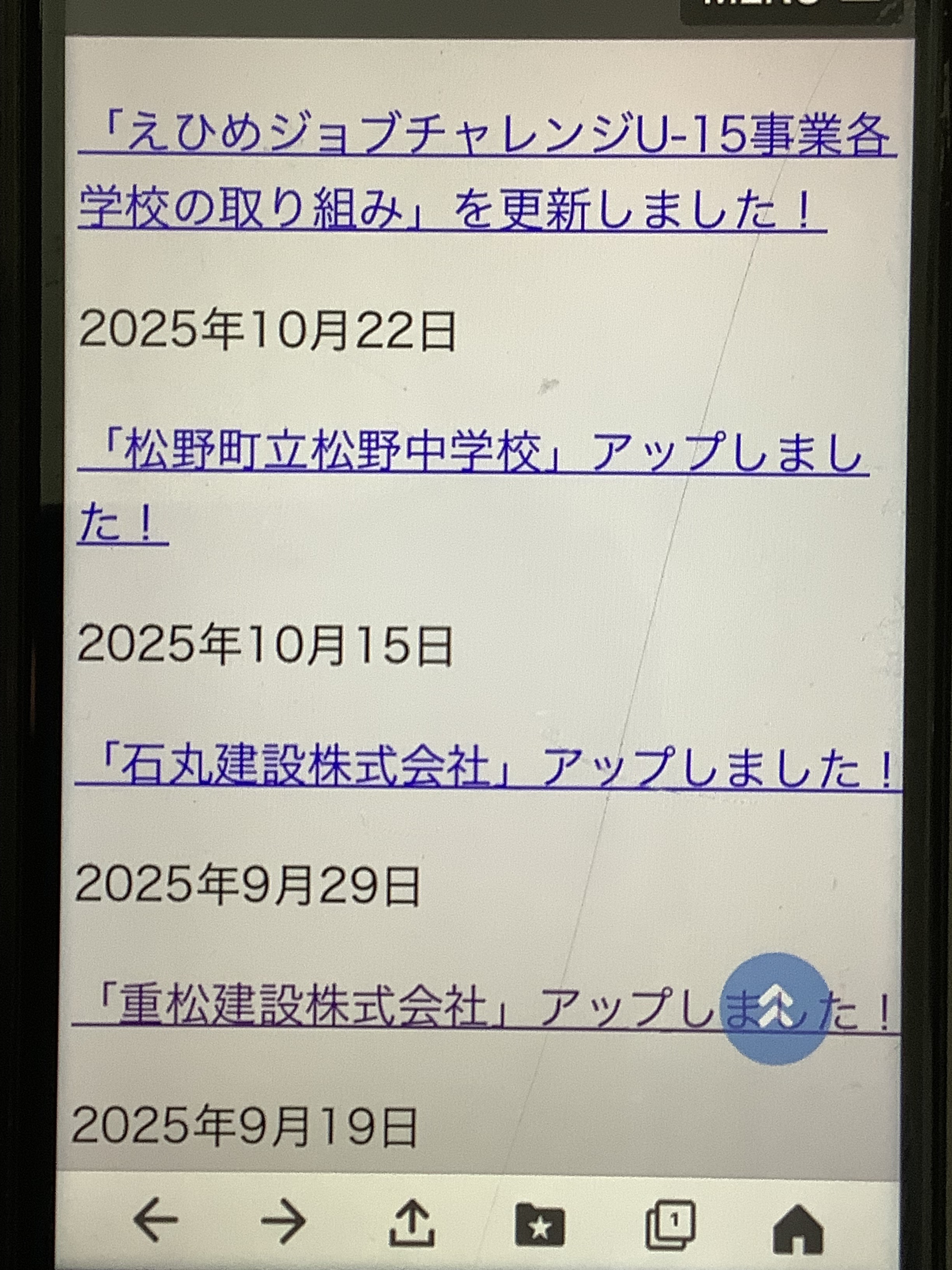Open the 重松建設株式会社 link
Screen dimensions: 952x1270
coord(402,1012)
